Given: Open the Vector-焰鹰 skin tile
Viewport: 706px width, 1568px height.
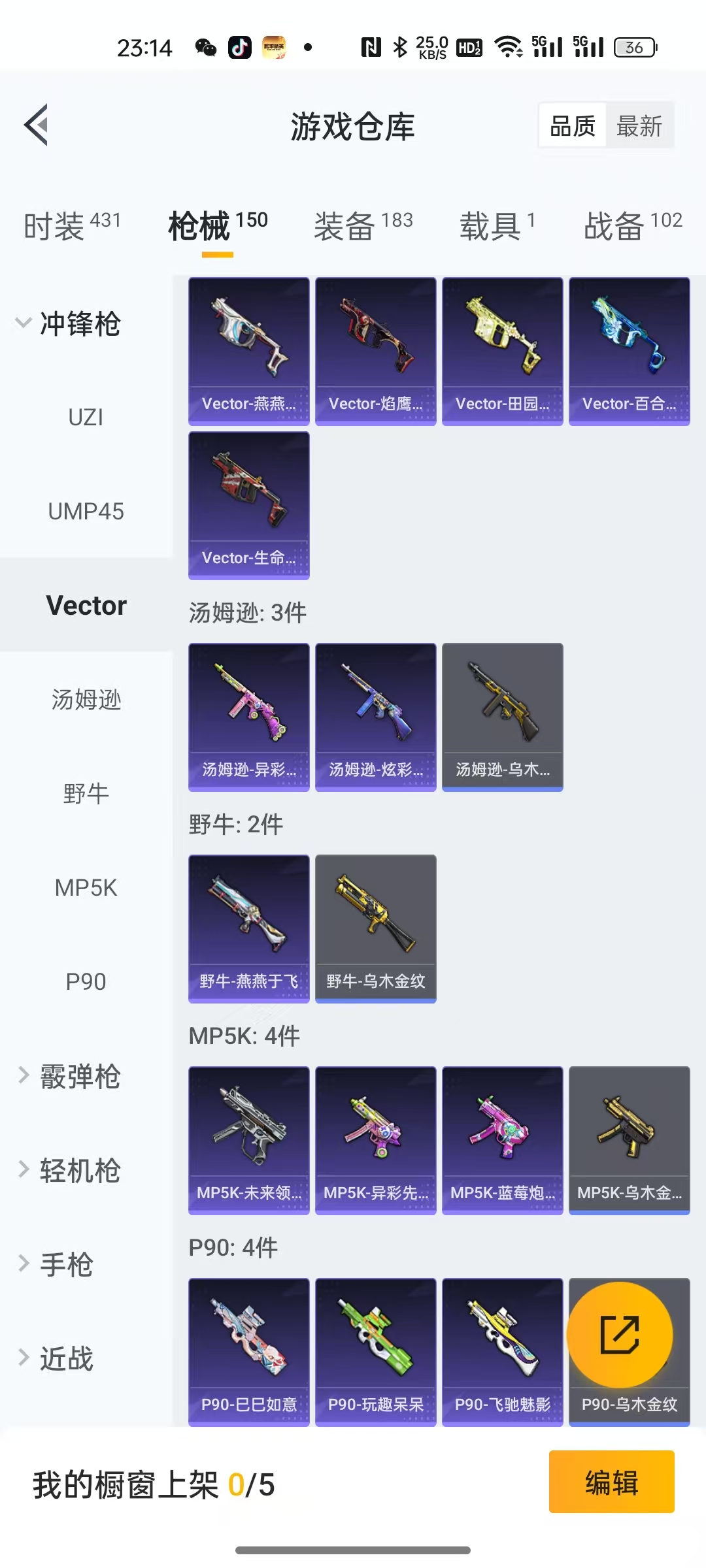Looking at the screenshot, I should (375, 351).
